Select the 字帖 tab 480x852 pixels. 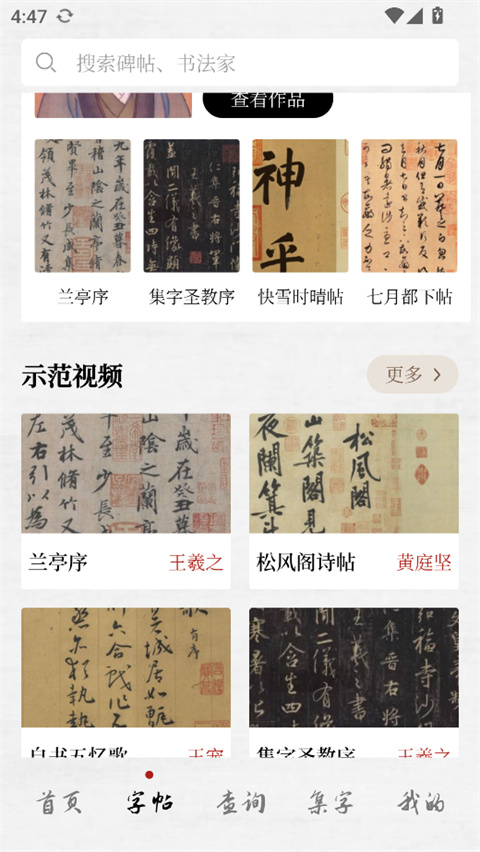tap(149, 803)
